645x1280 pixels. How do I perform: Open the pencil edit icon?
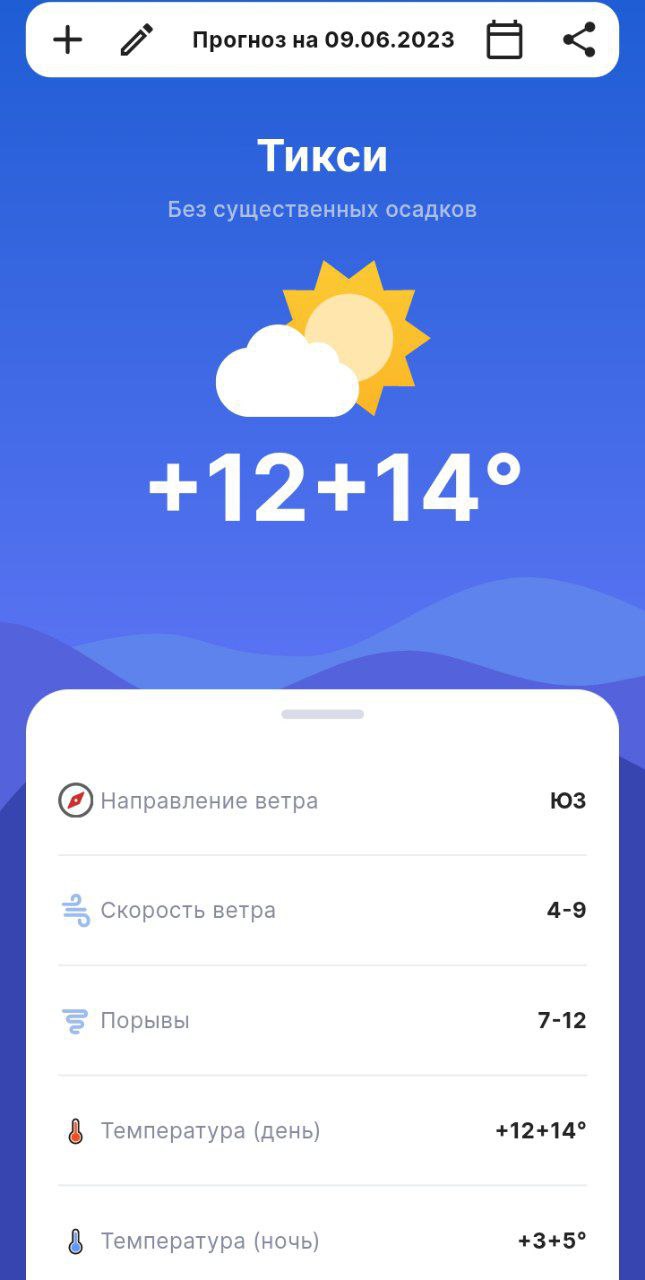(x=137, y=40)
